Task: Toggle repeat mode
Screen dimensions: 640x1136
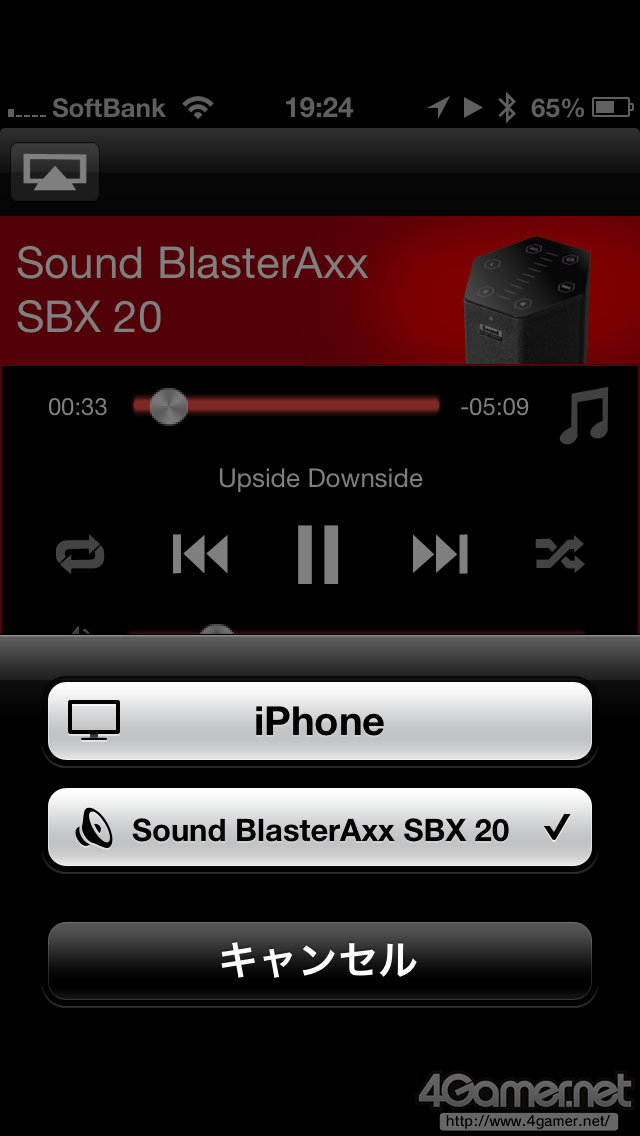Action: [x=80, y=553]
